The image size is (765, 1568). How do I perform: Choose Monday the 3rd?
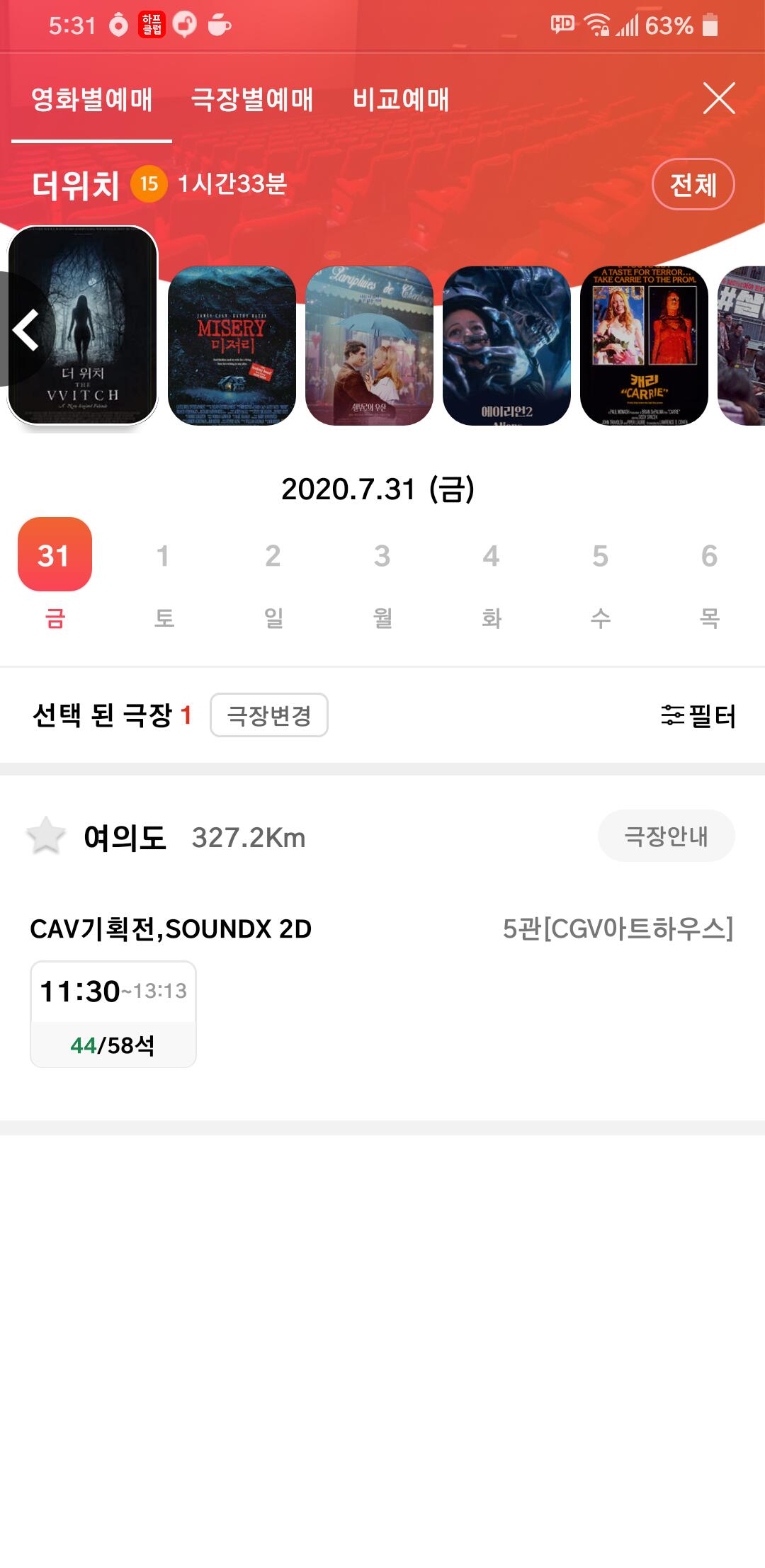pos(382,574)
